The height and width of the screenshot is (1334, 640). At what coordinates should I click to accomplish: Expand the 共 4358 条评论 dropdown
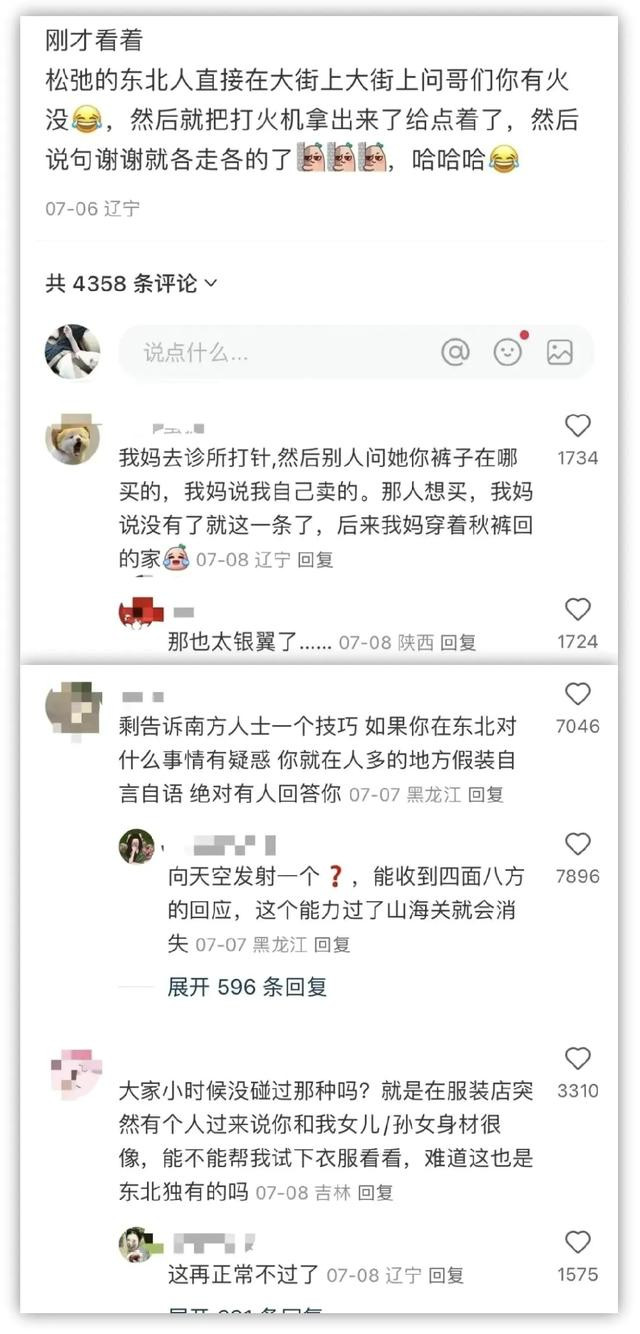click(x=131, y=284)
